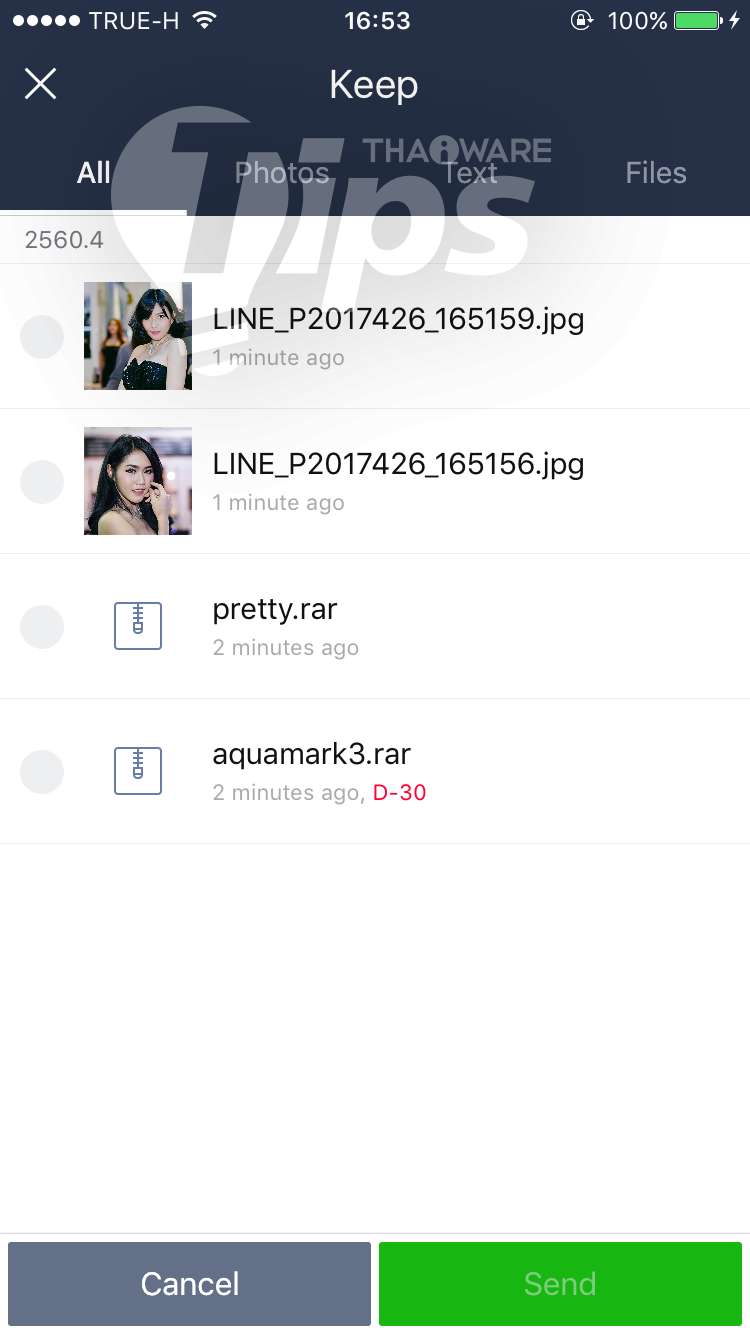Tap the Cancel button
Image resolution: width=750 pixels, height=1334 pixels.
point(190,1283)
